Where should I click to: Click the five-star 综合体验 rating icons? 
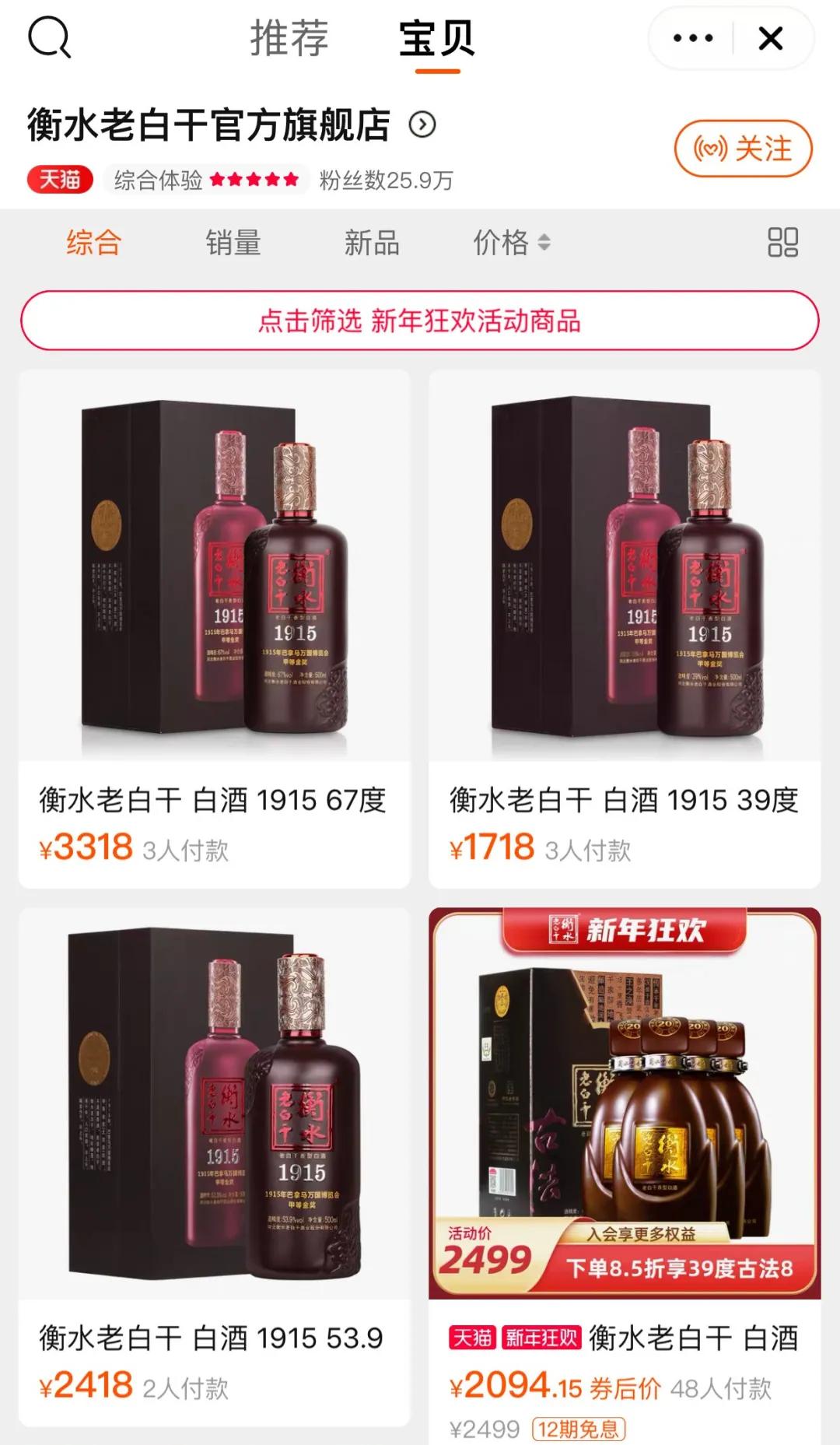[257, 178]
